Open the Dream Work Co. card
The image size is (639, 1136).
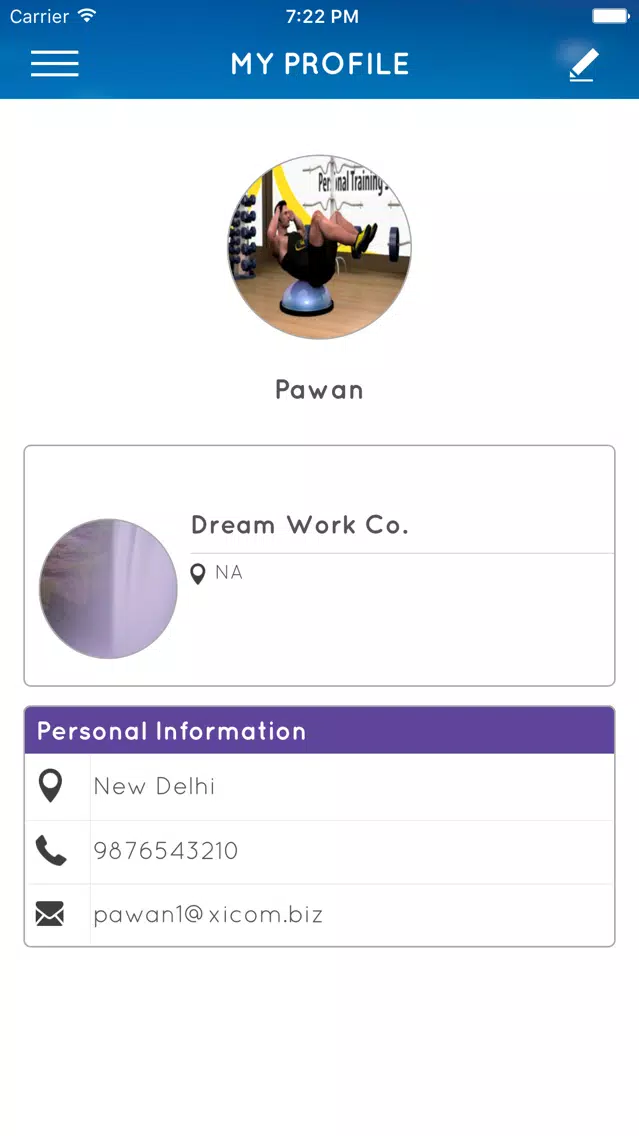319,565
